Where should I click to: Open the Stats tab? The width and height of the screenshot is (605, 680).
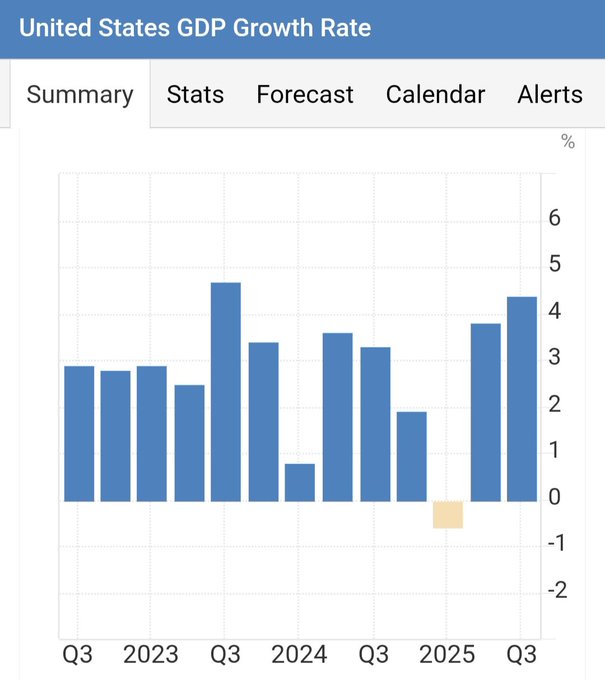point(195,95)
